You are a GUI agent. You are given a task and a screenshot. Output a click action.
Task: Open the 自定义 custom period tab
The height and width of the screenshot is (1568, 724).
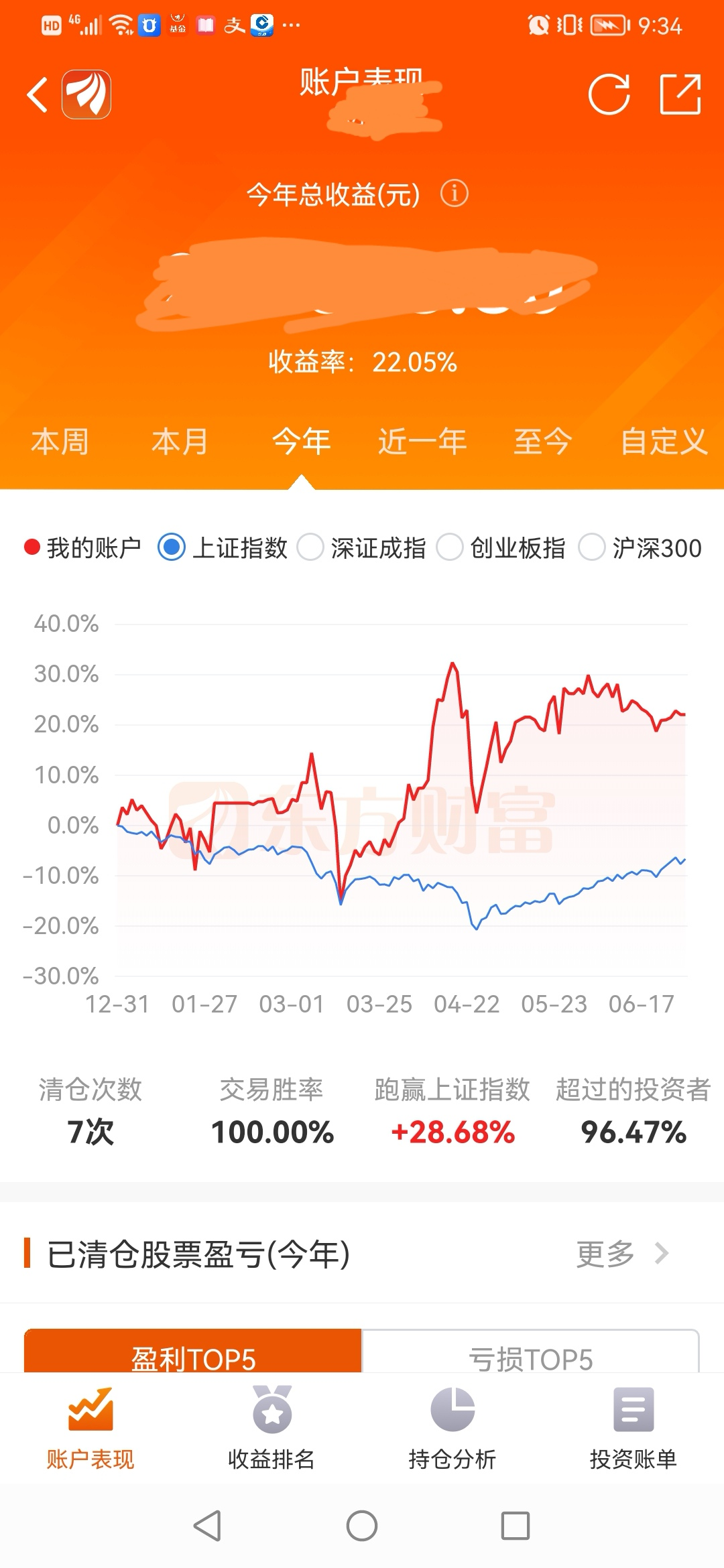664,442
